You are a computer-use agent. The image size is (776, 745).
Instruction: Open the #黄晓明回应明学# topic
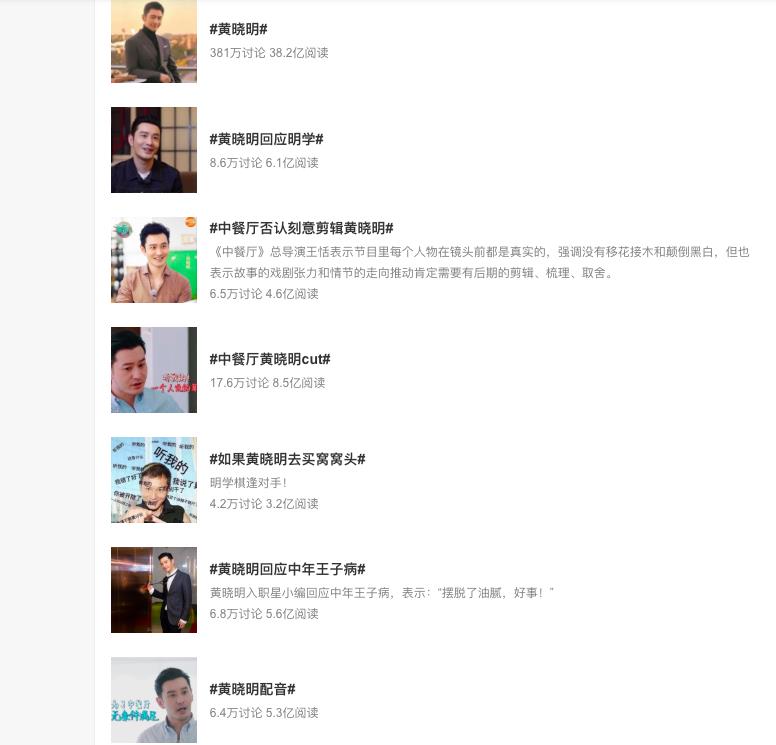(266, 139)
